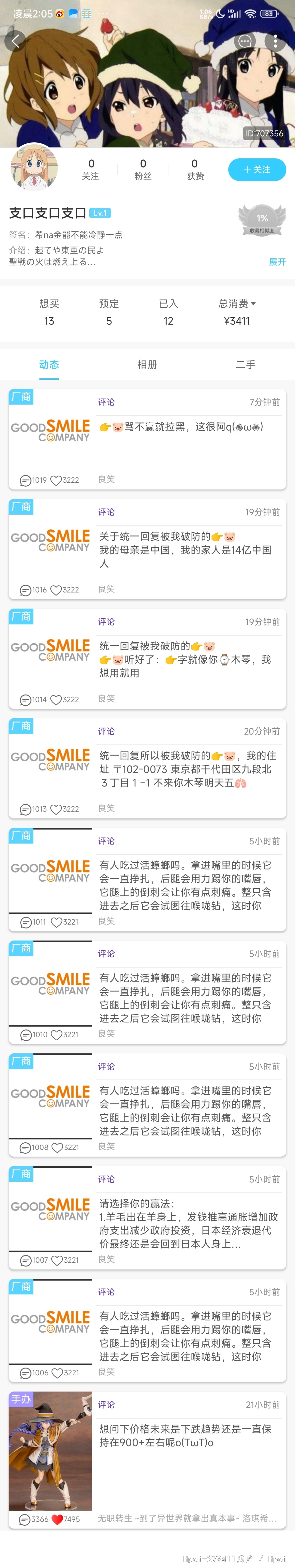Go back using the arrow icon
The width and height of the screenshot is (295, 1568).
[16, 41]
